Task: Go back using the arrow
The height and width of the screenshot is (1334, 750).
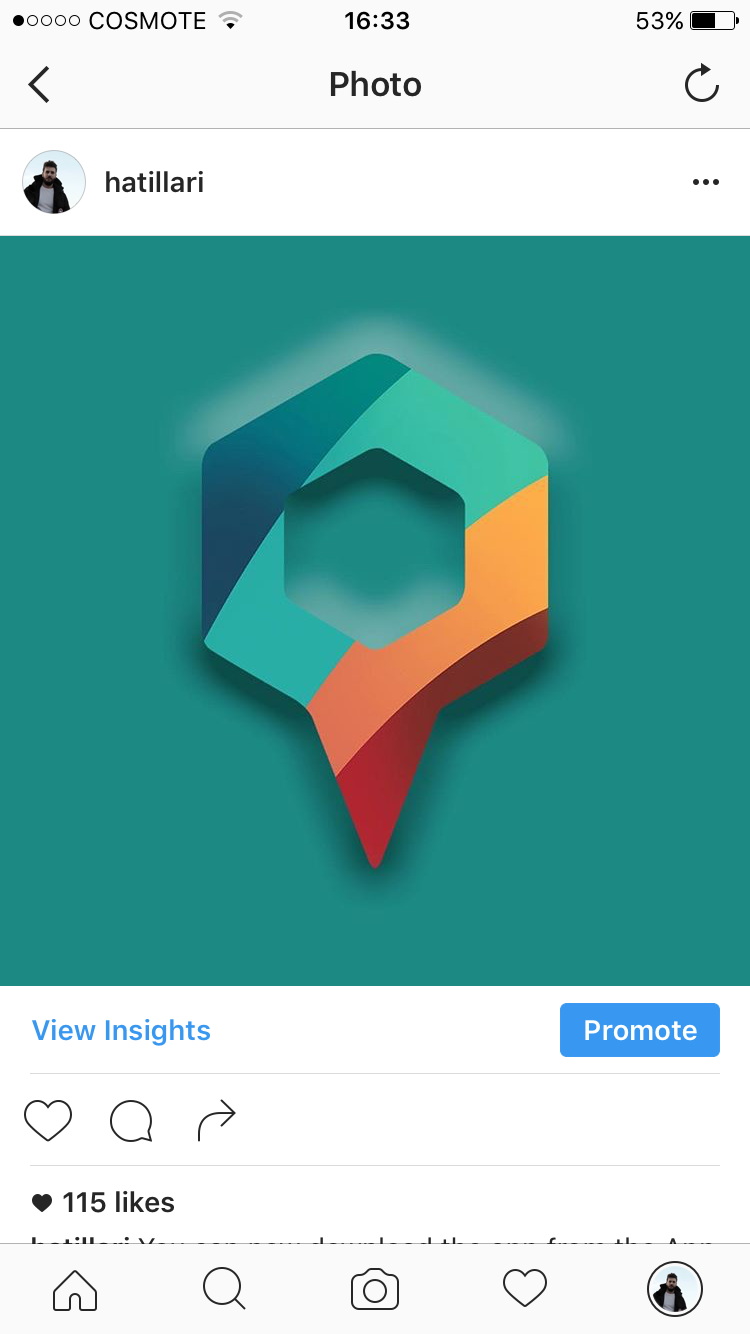Action: (x=40, y=85)
